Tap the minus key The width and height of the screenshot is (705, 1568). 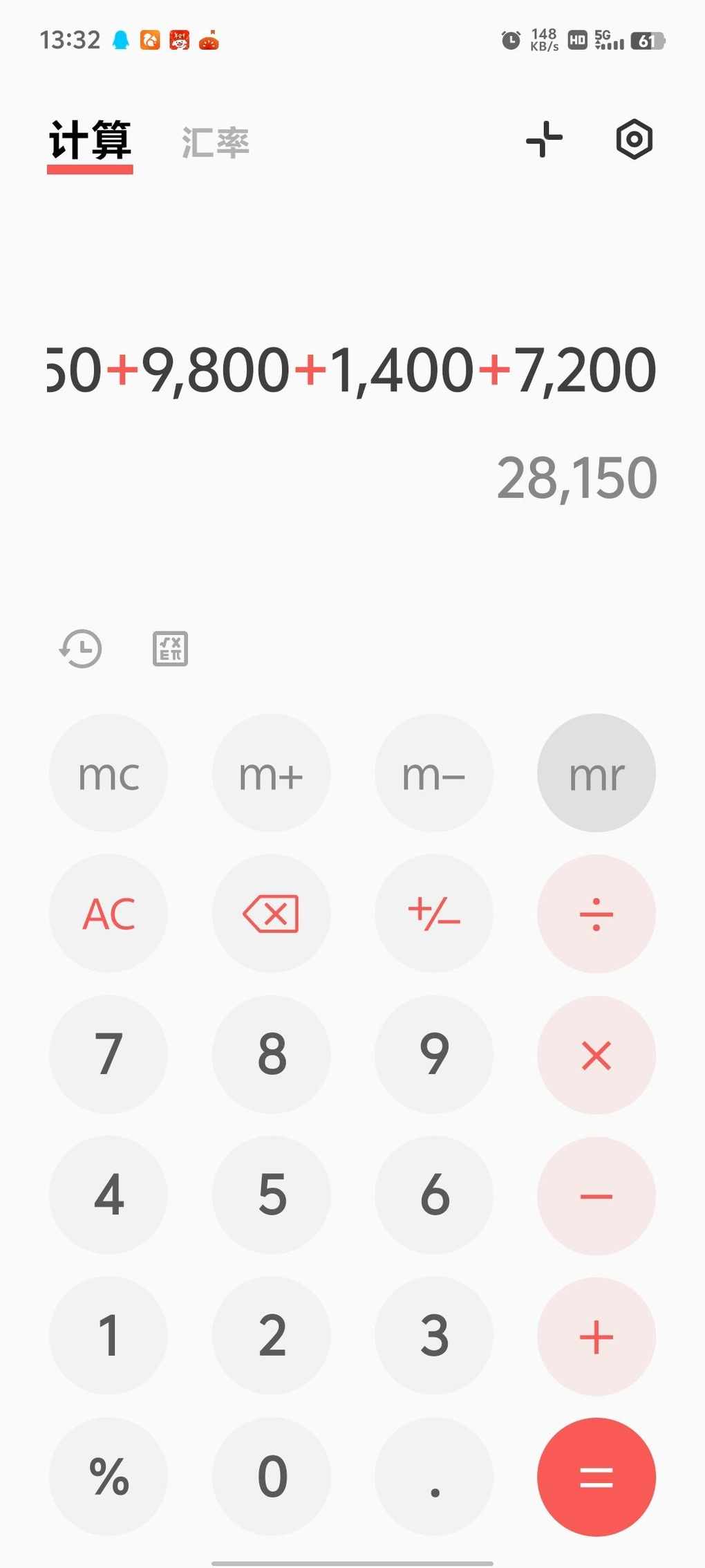[596, 1195]
